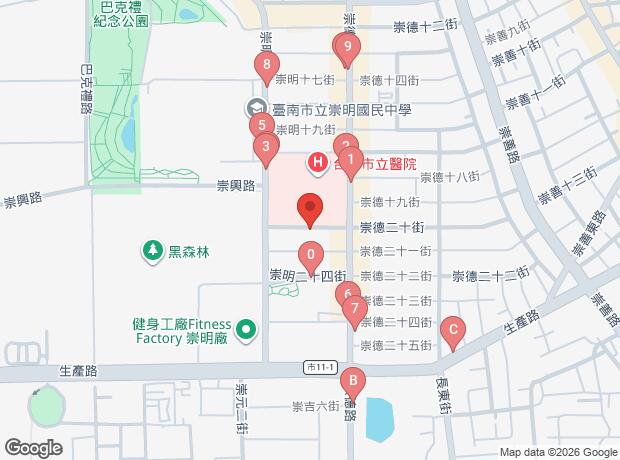Open map marker labeled 1
The width and height of the screenshot is (620, 460).
351,158
